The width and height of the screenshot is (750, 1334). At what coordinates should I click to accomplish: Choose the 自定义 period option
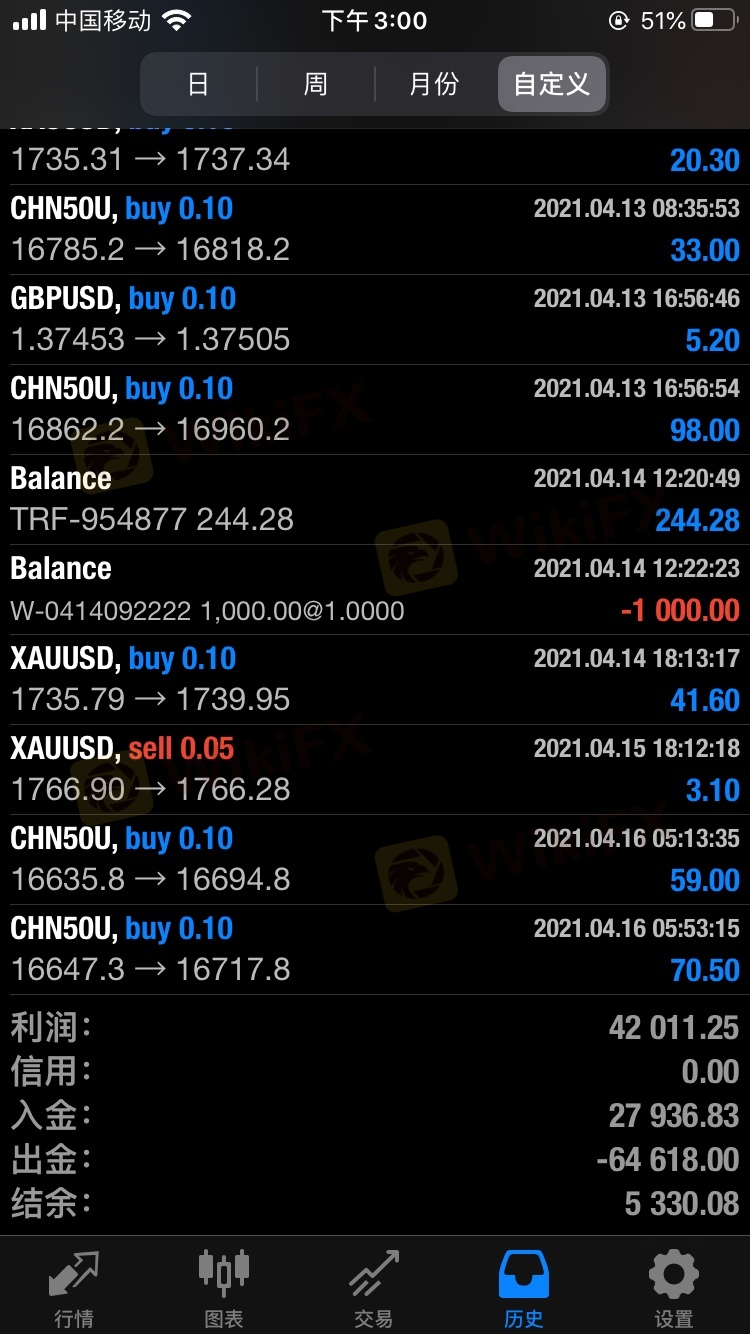[x=552, y=84]
